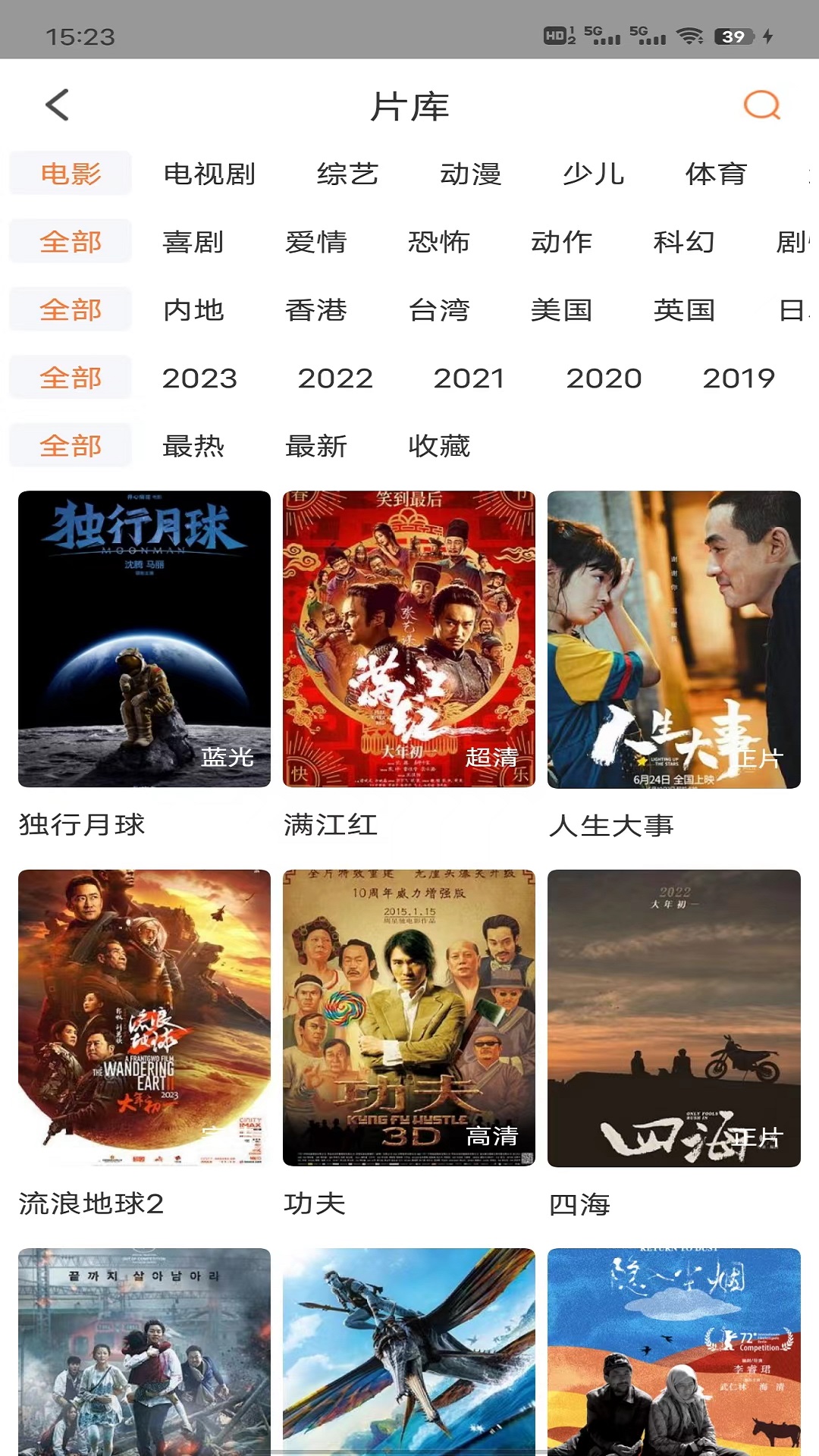Sort movies by 最热

193,446
